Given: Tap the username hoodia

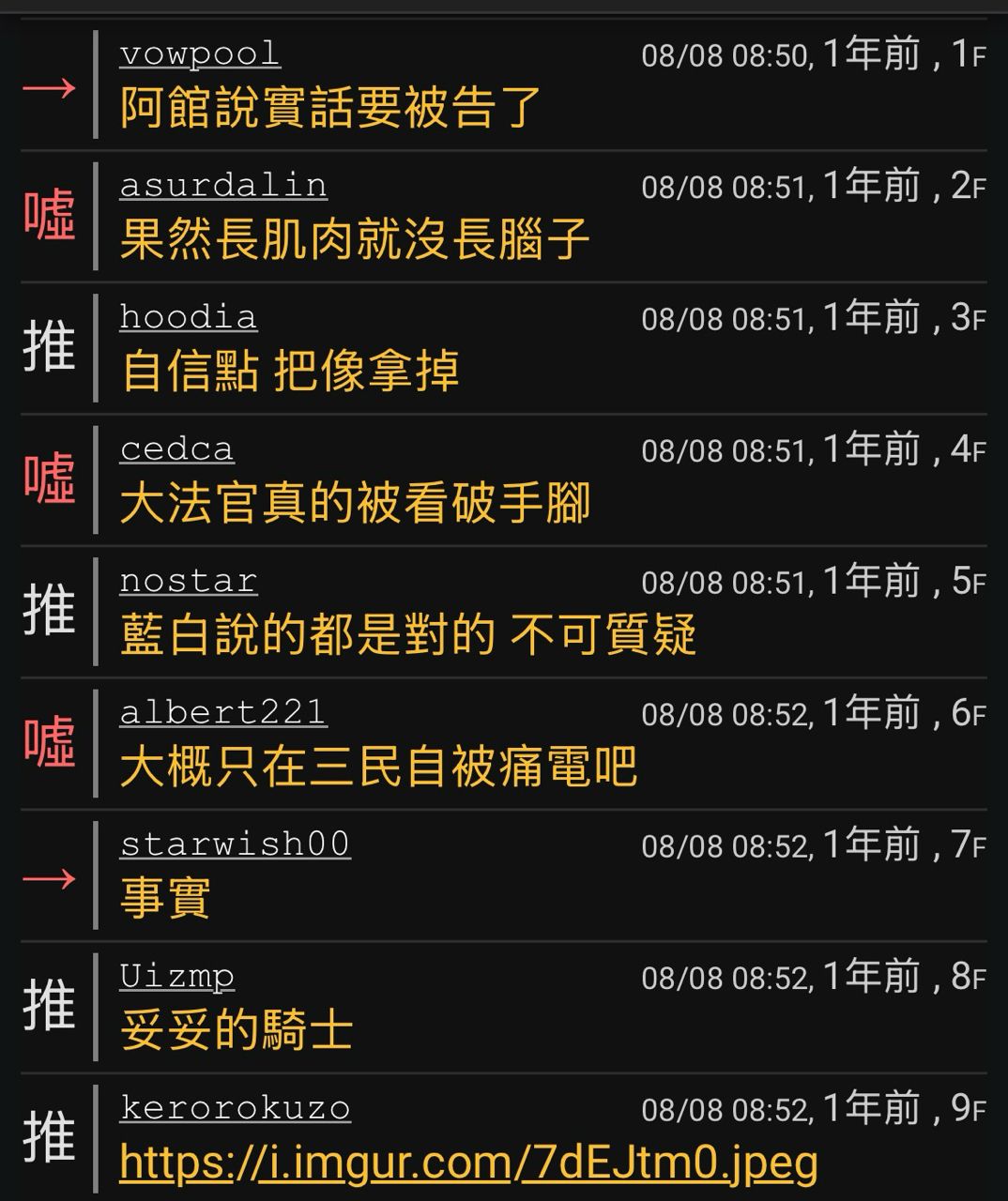Looking at the screenshot, I should [x=189, y=317].
